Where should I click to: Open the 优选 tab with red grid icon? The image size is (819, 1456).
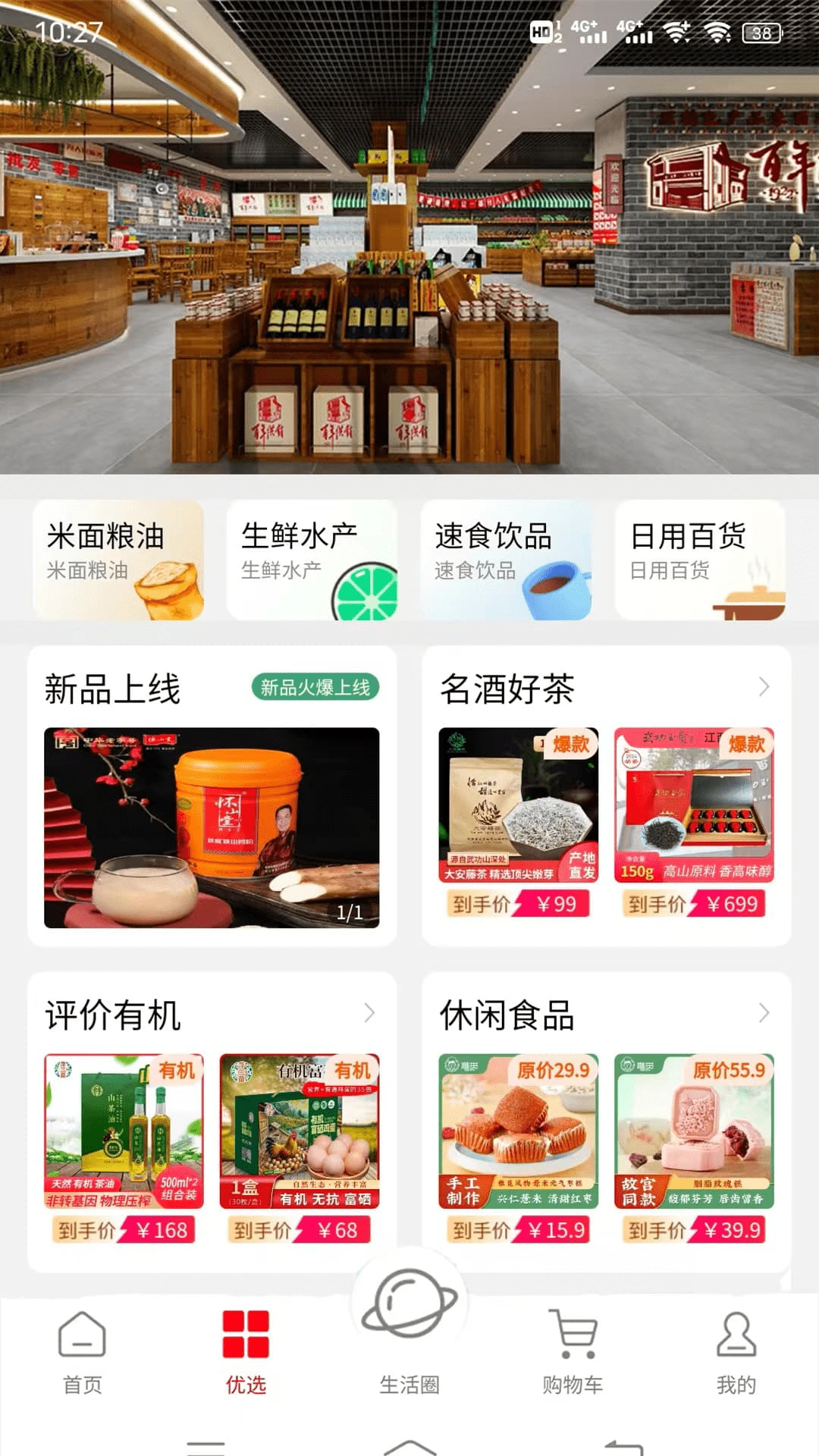(x=246, y=1357)
